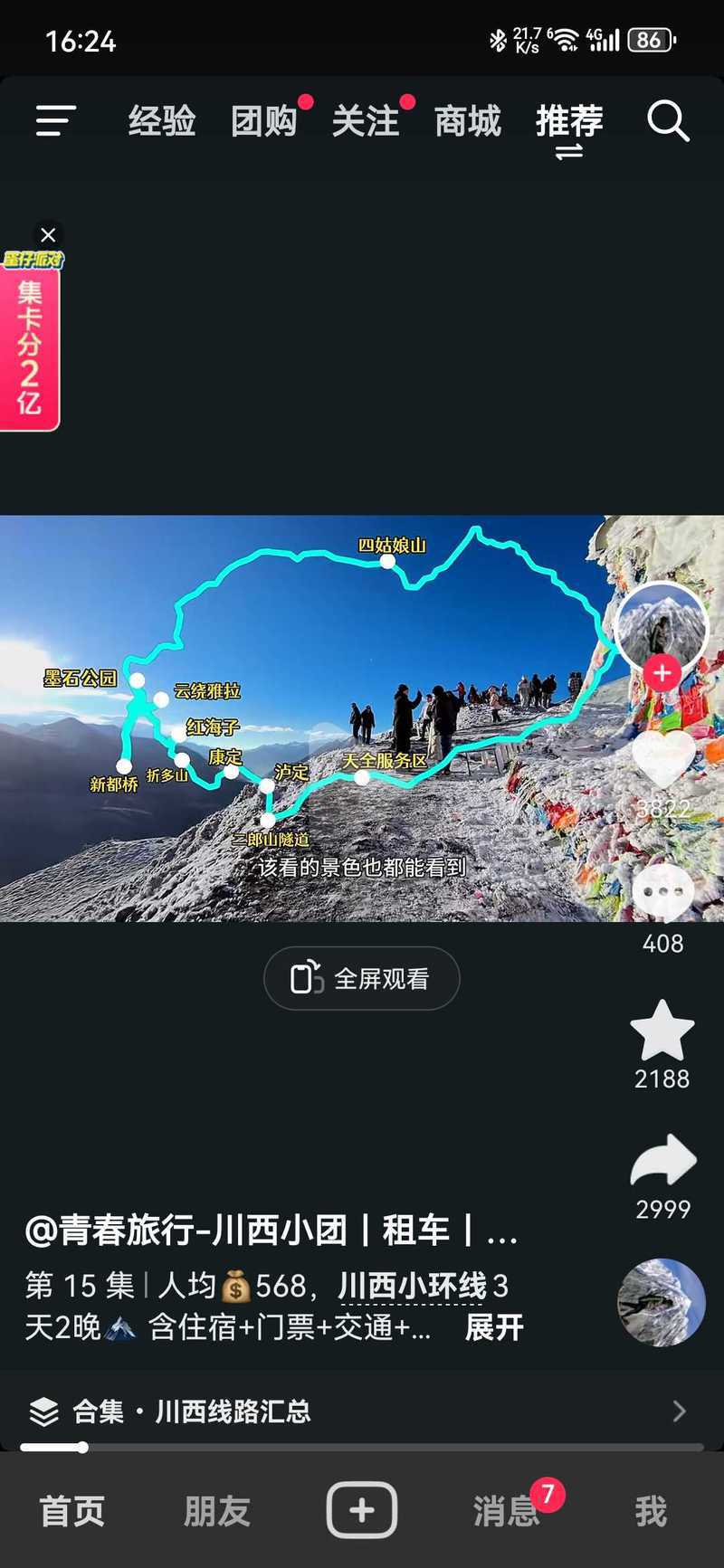Open the side menu hamburger icon
Image resolution: width=724 pixels, height=1568 pixels.
click(55, 120)
